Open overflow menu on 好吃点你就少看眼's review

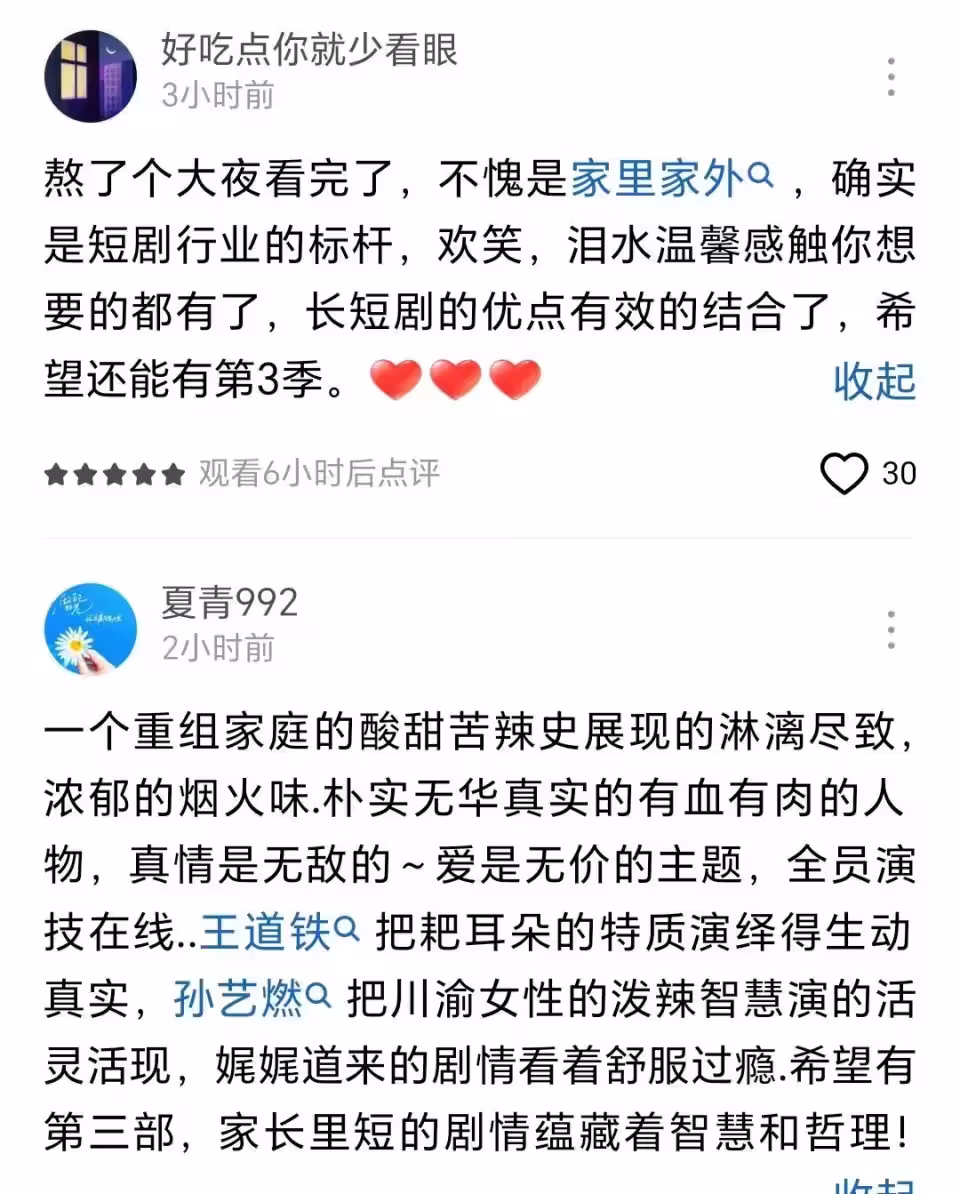coord(890,77)
